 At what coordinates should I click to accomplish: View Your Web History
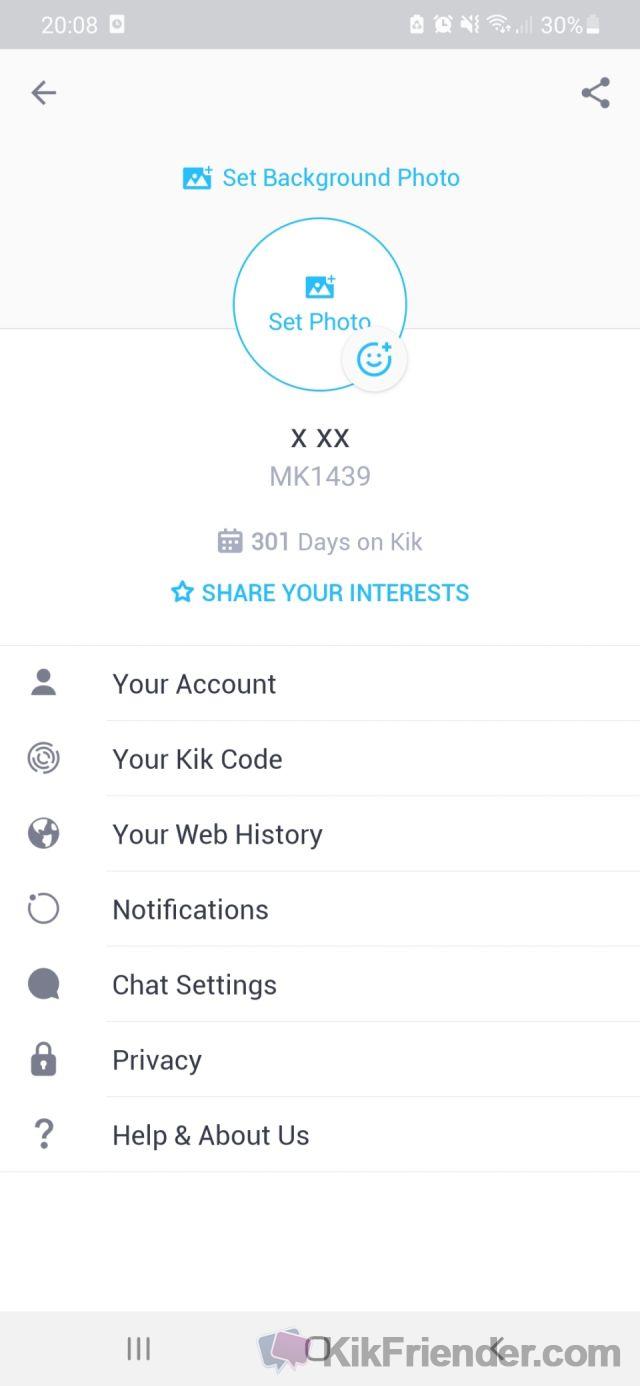pos(320,834)
